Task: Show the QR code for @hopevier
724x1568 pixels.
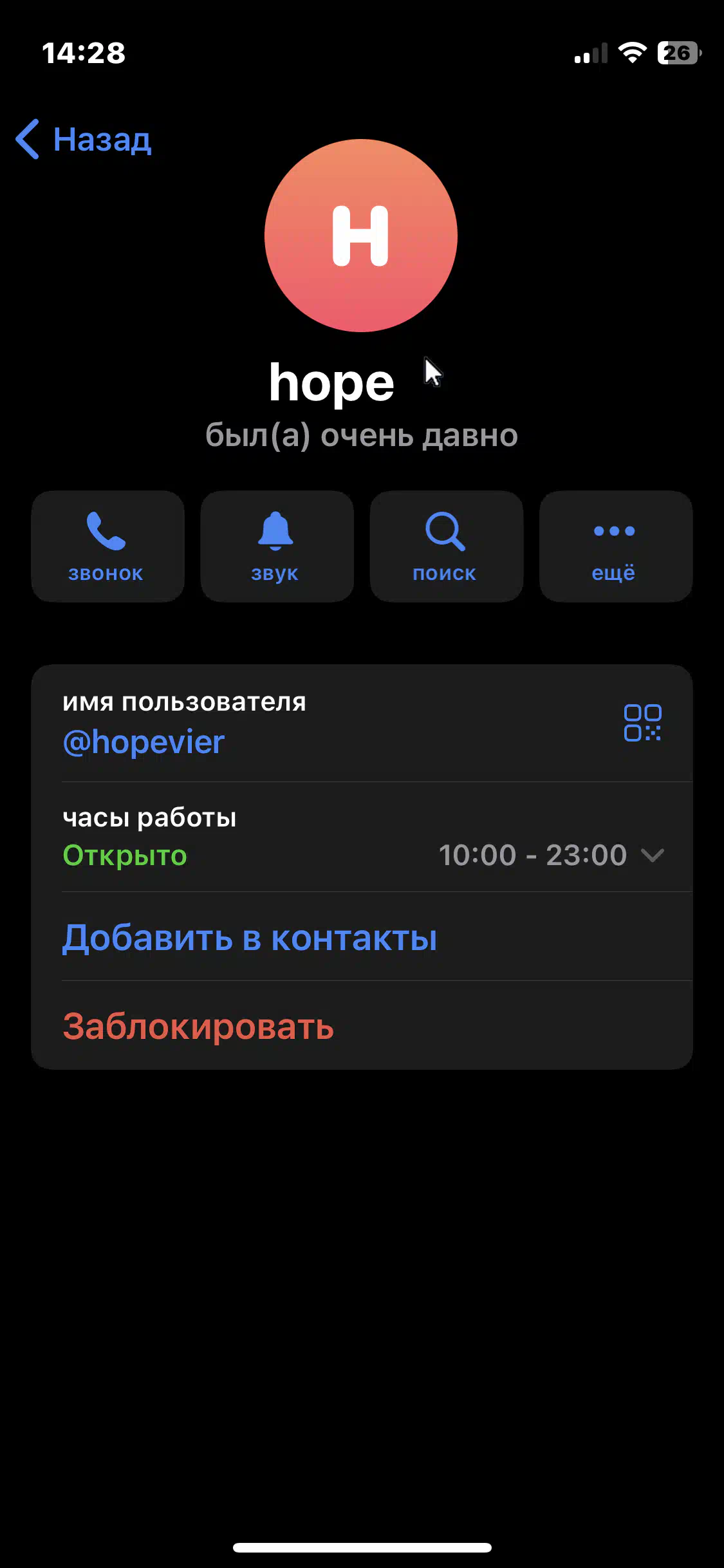Action: (x=642, y=723)
